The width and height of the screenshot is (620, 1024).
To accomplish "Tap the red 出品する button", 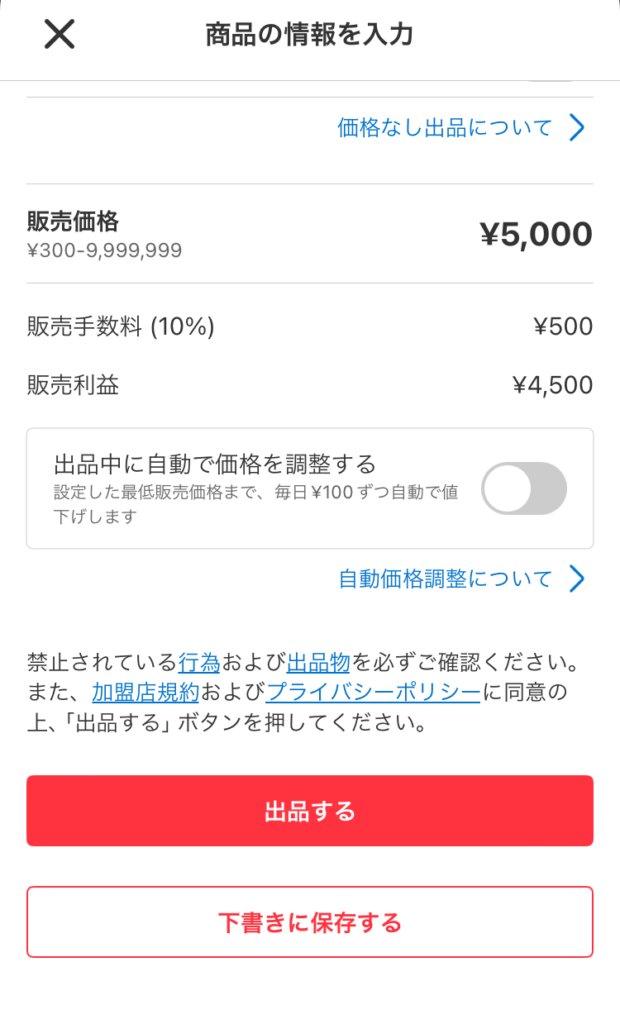I will [310, 811].
